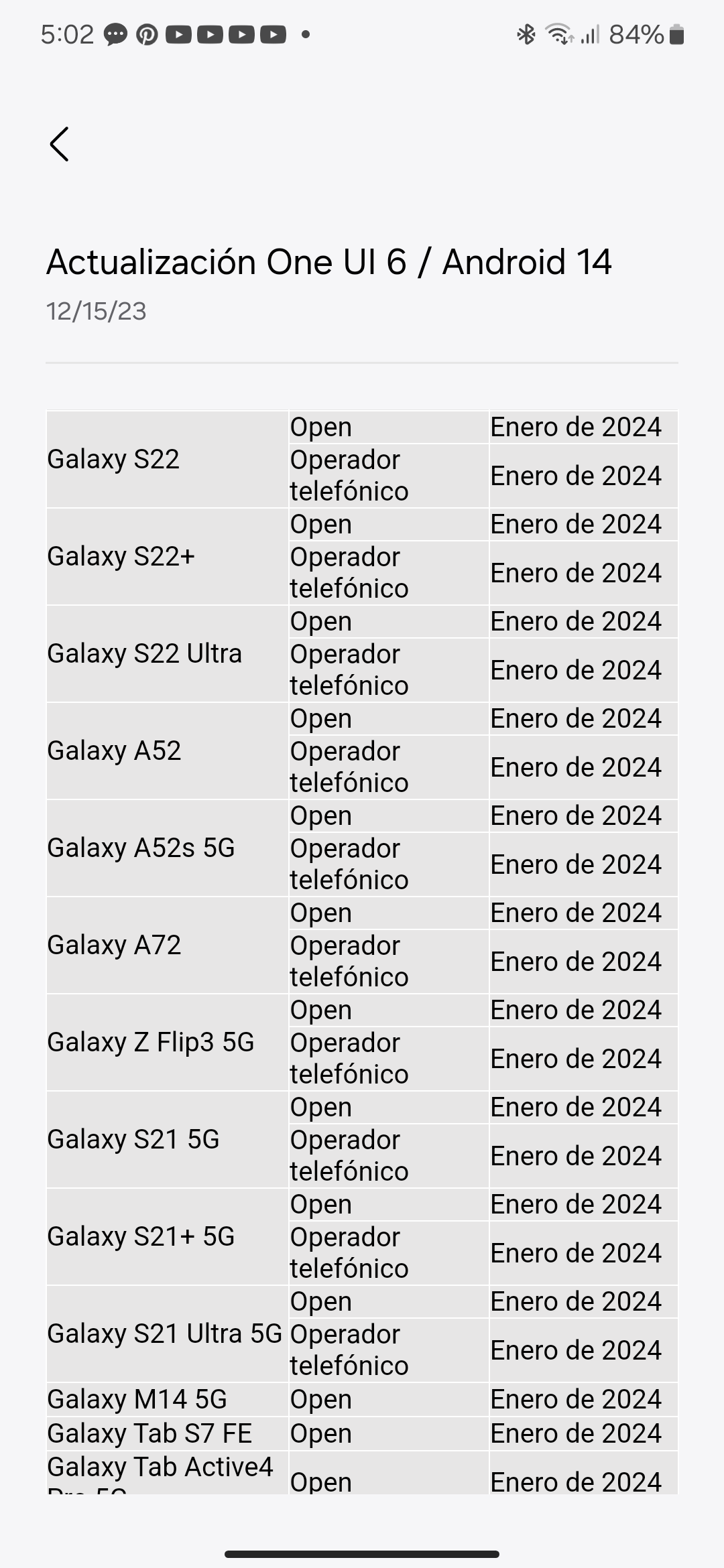Open the Pinterest notification icon
The height and width of the screenshot is (1568, 724).
[148, 33]
